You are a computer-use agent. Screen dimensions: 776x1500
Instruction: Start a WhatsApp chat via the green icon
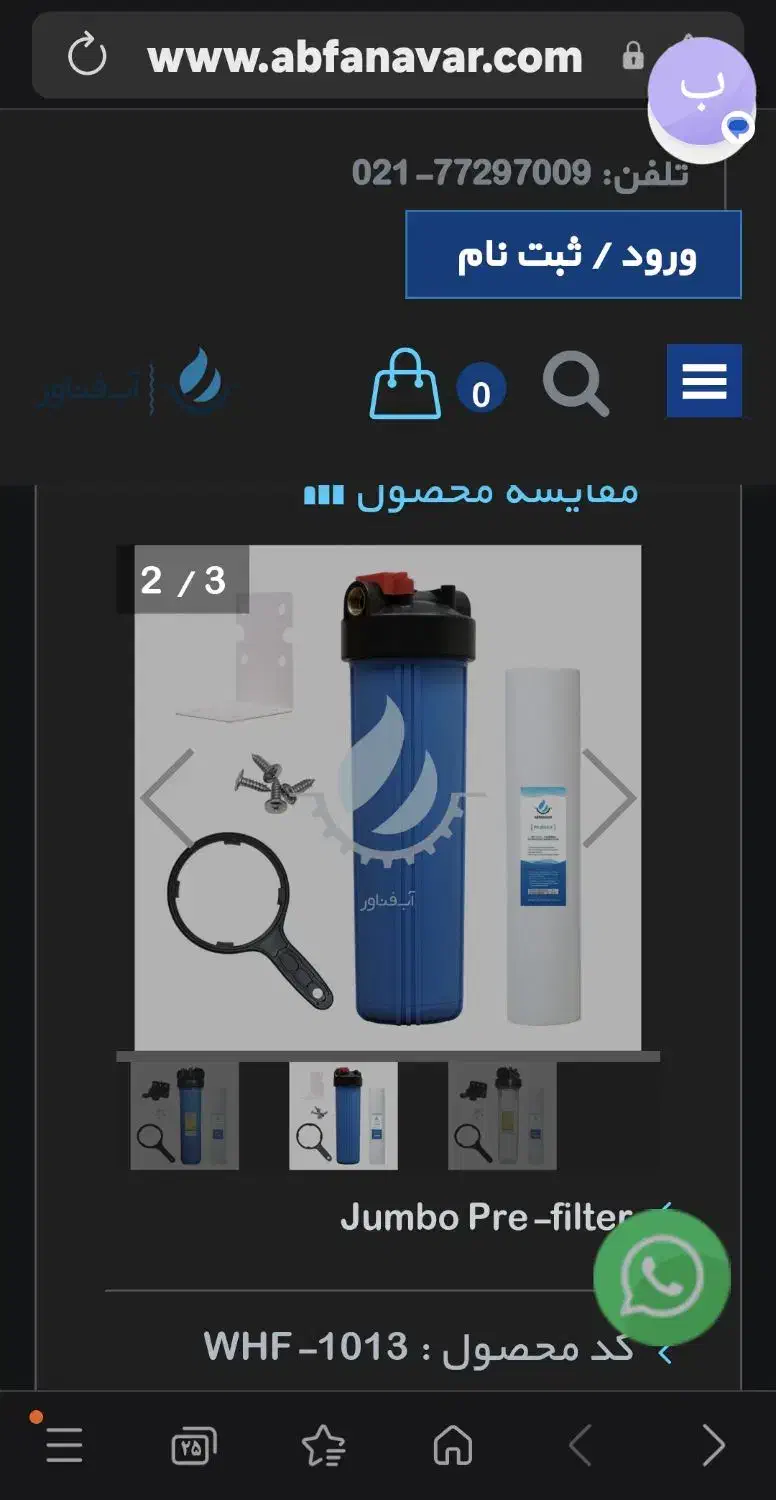(663, 1277)
